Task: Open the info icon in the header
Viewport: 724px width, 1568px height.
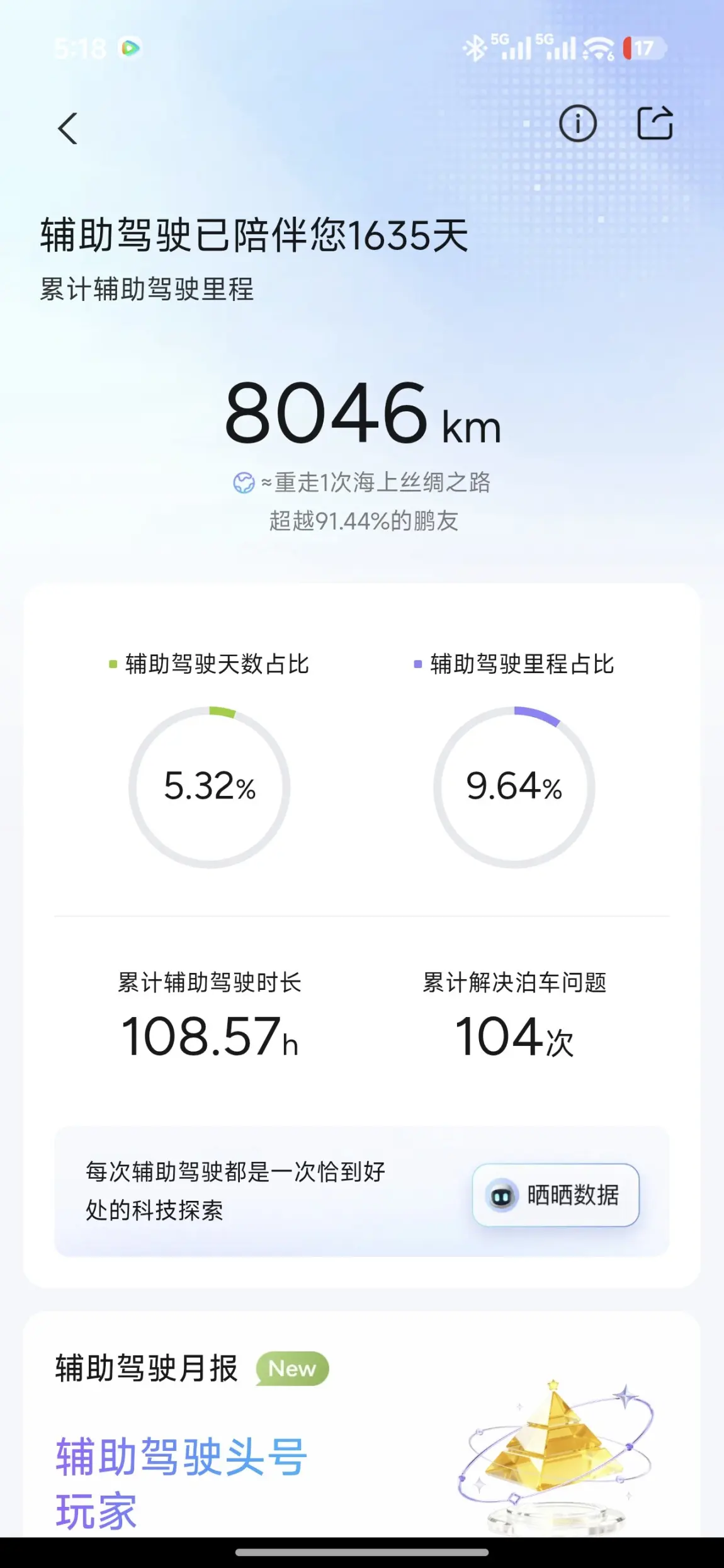Action: click(577, 123)
